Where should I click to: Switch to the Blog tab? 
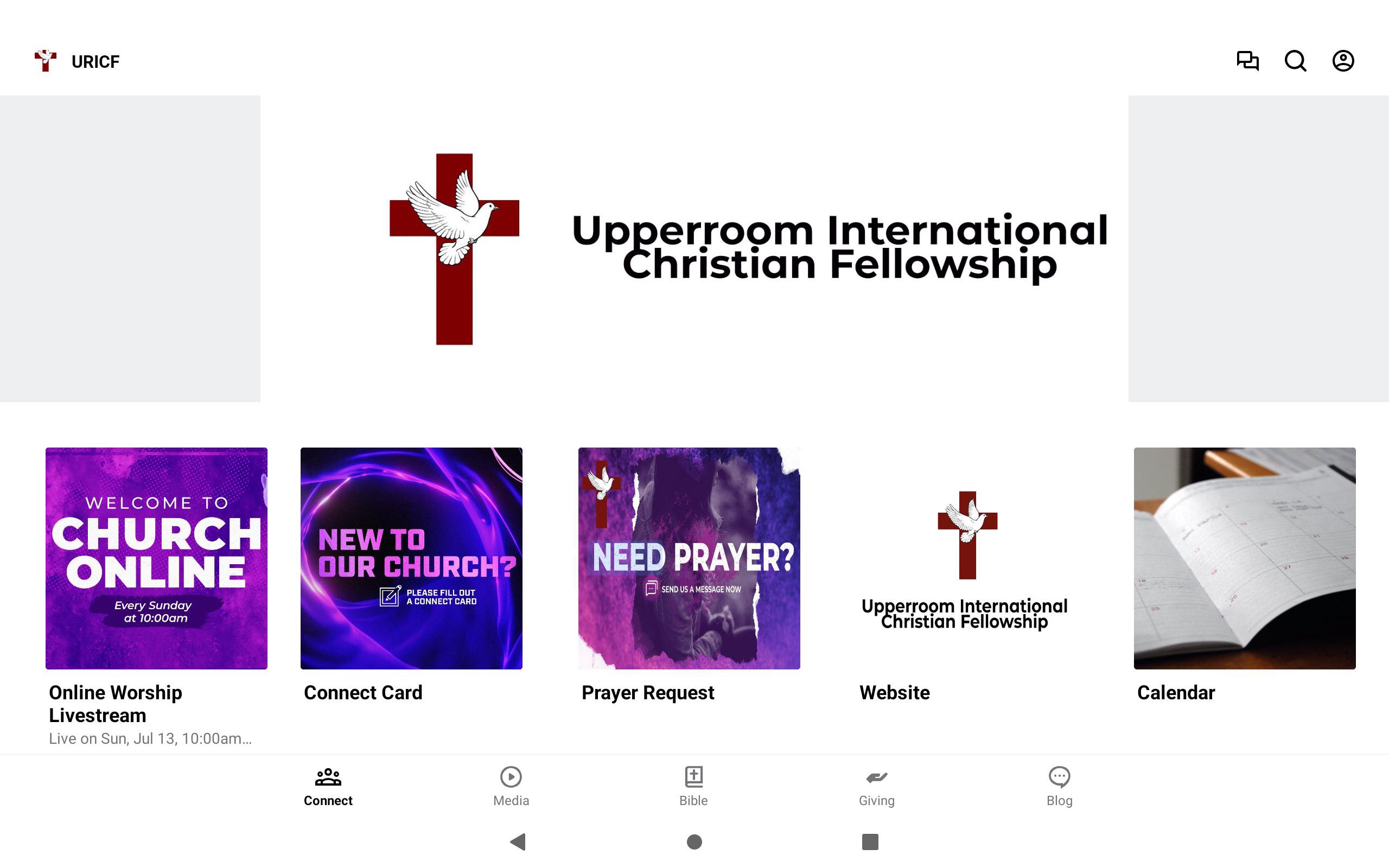(x=1059, y=787)
